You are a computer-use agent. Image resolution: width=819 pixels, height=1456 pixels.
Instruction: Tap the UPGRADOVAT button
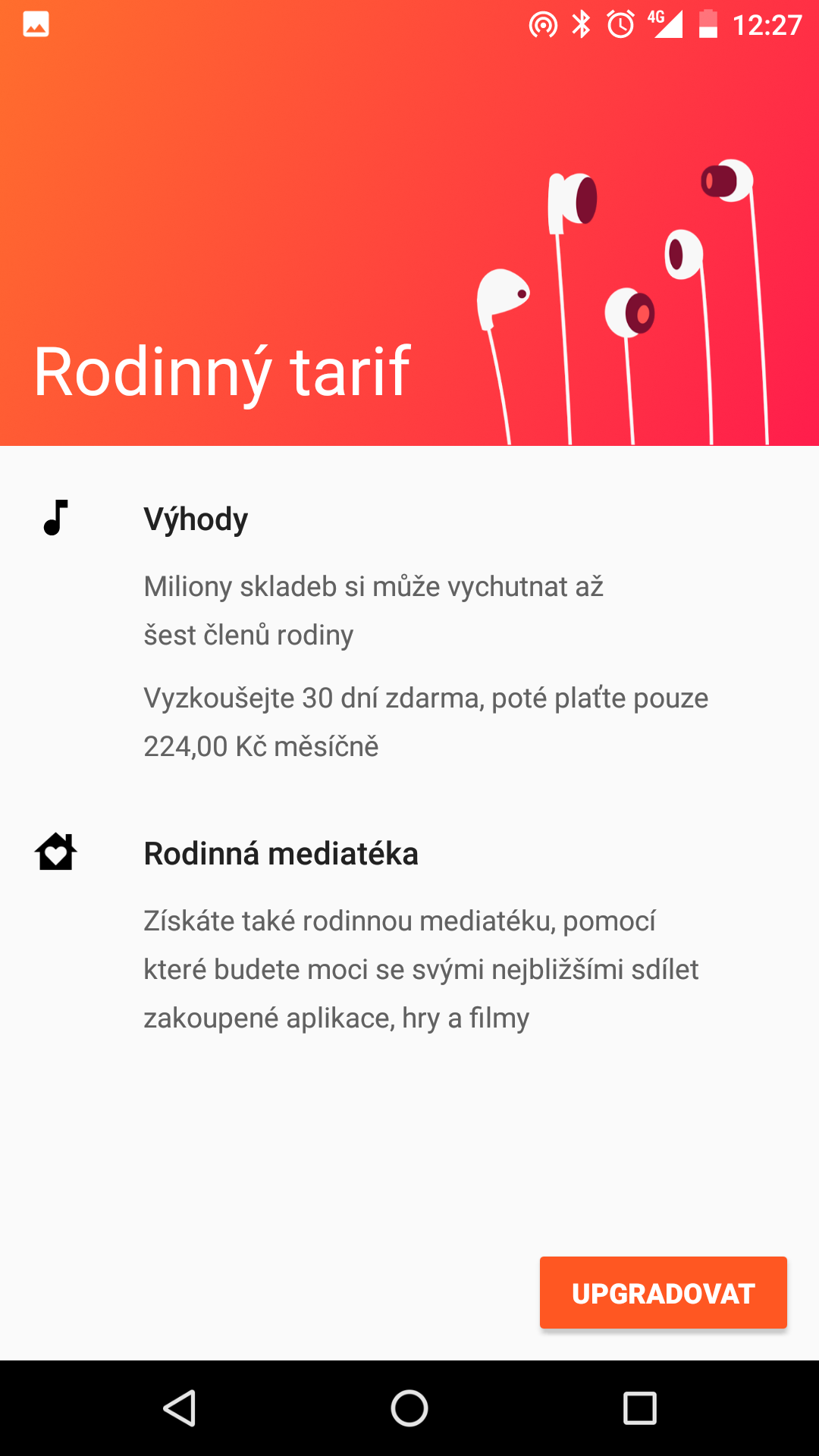[663, 1292]
